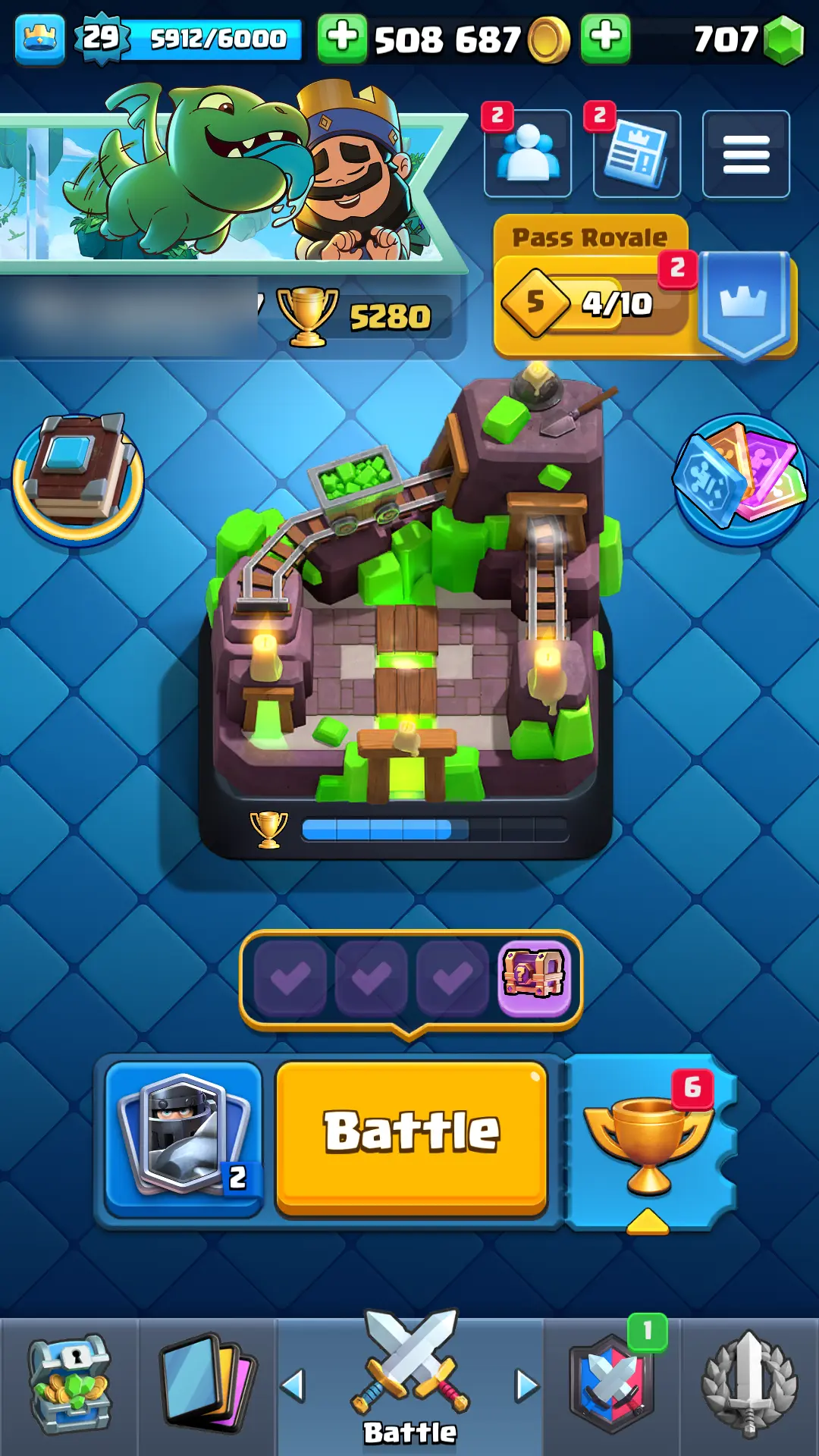
Task: Switch to the Shop tab
Action: [x=70, y=1386]
